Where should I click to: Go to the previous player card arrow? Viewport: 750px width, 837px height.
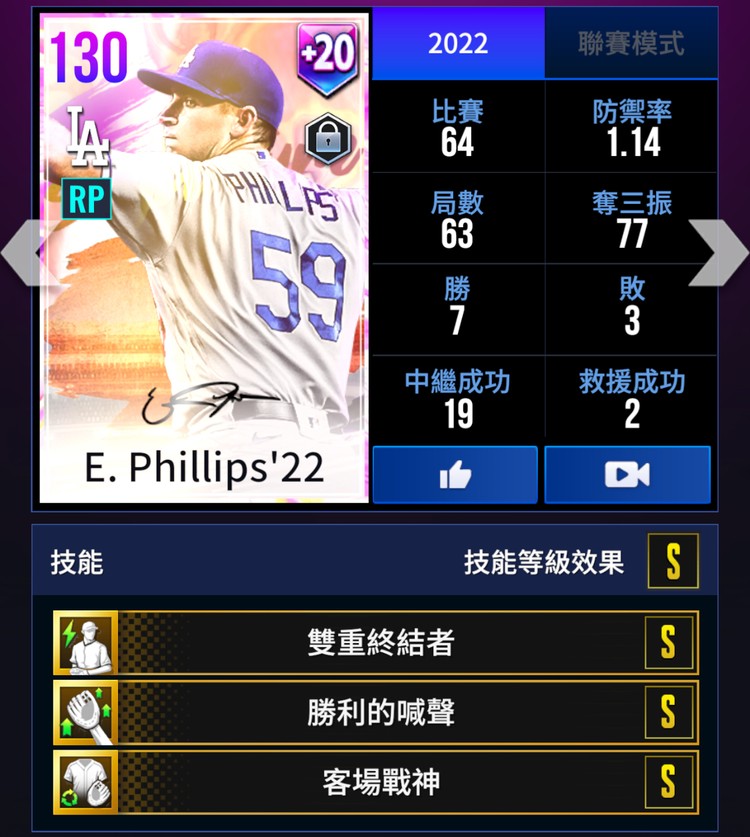point(22,252)
